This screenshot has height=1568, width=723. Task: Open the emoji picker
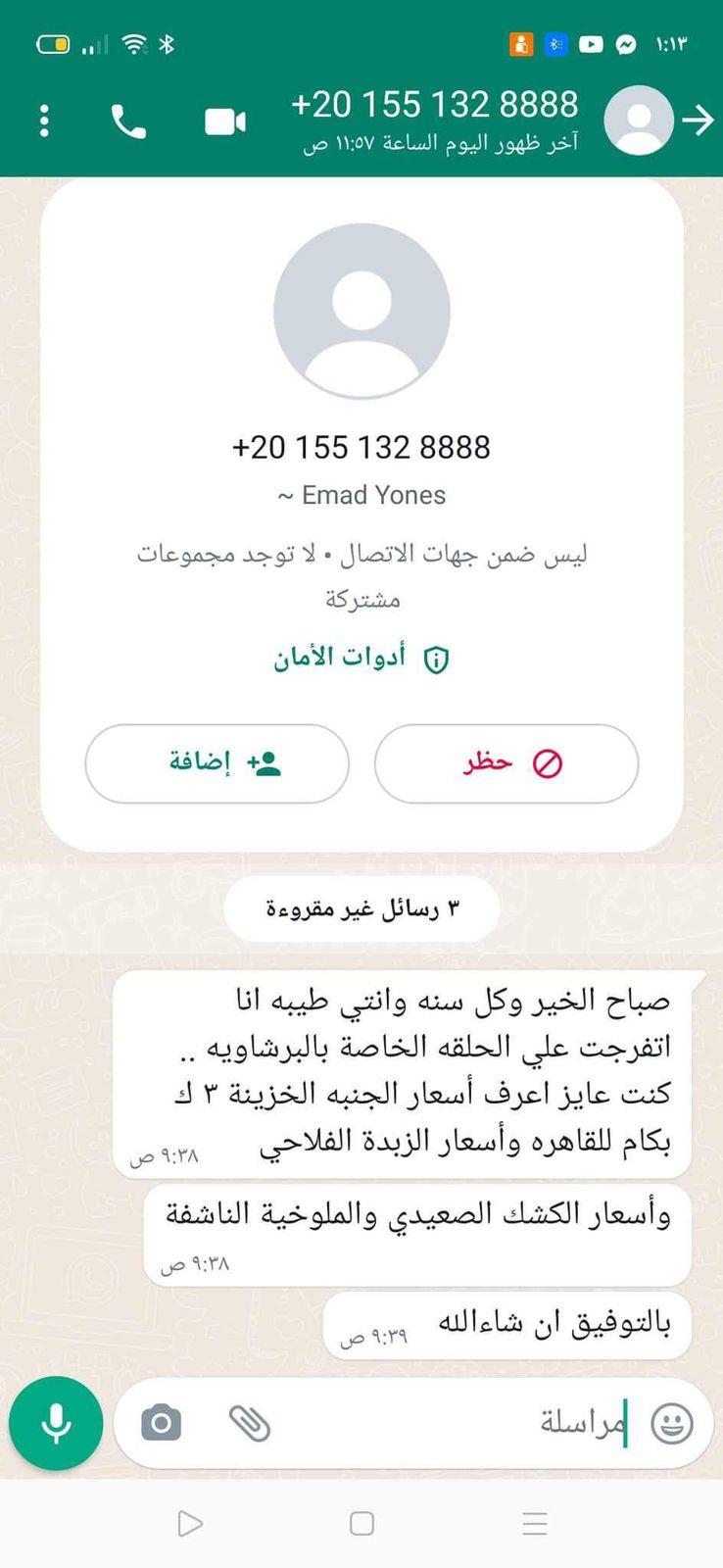click(672, 1423)
